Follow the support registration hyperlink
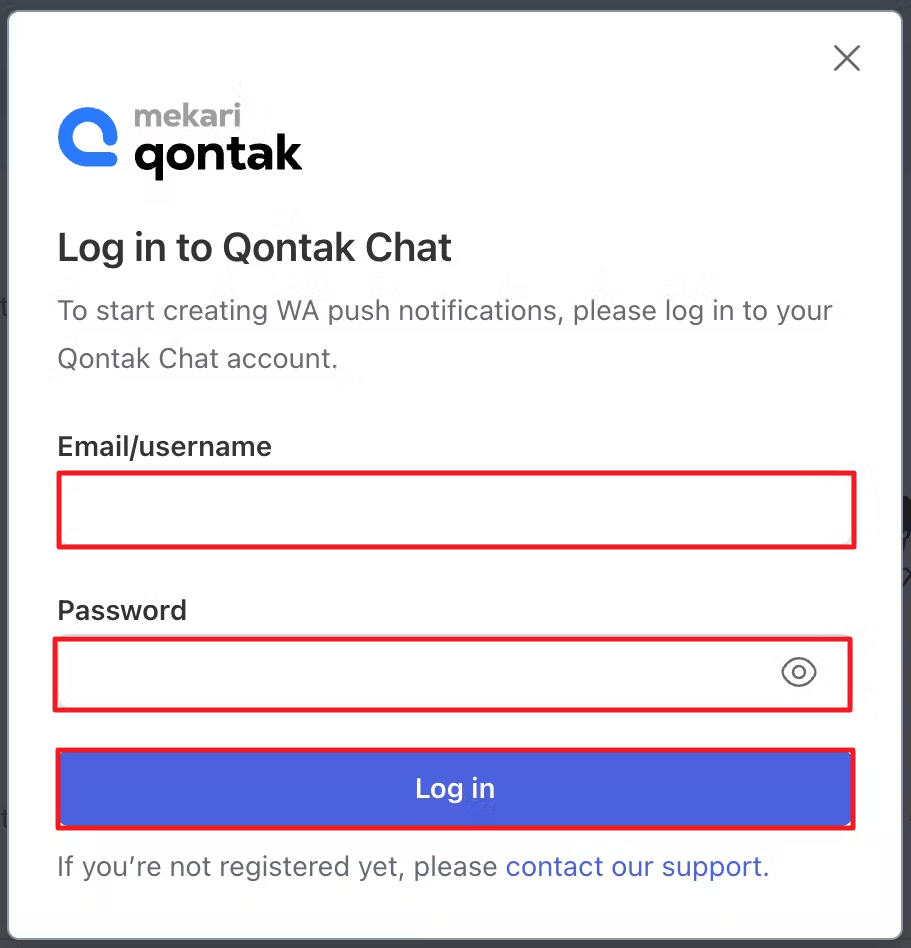 tap(636, 866)
